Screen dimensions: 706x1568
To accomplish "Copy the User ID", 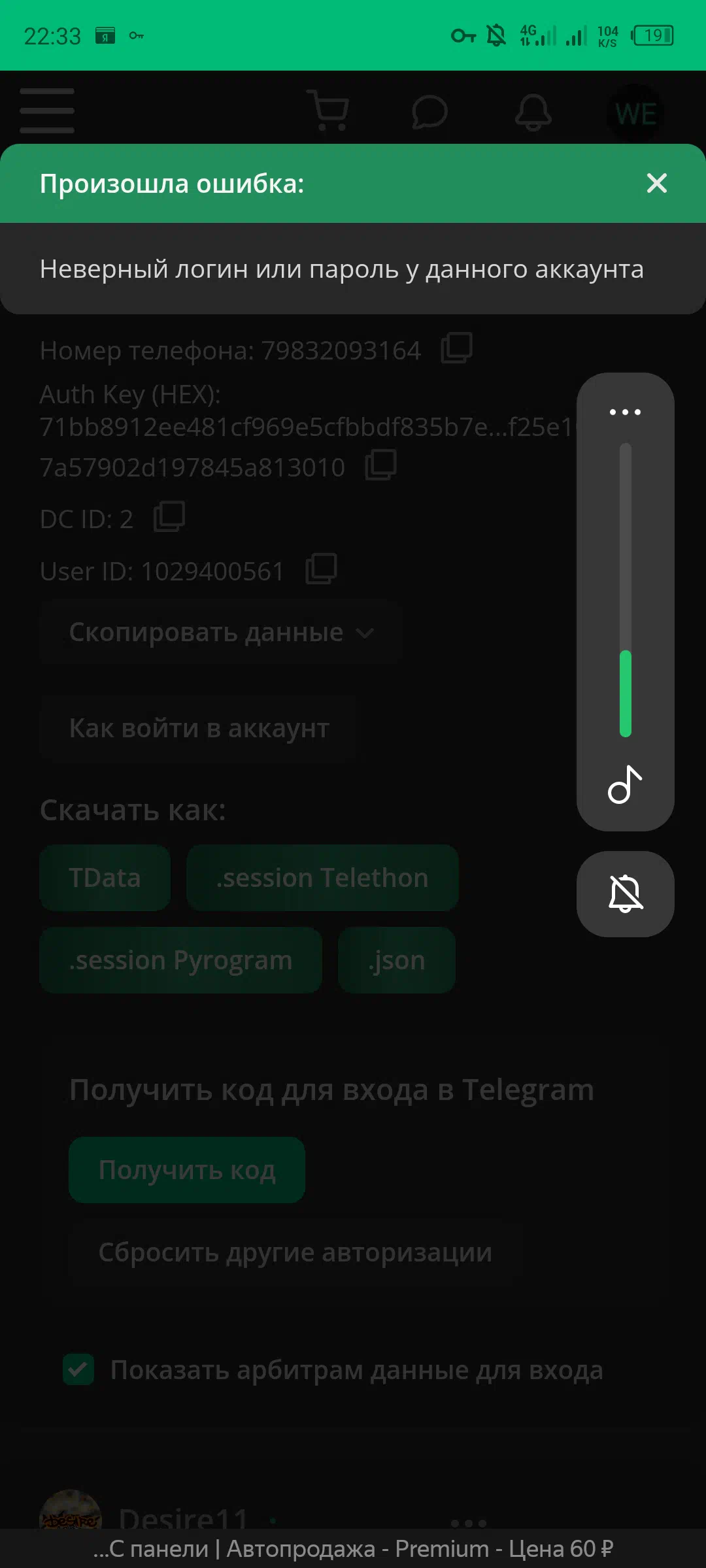I will click(x=321, y=569).
